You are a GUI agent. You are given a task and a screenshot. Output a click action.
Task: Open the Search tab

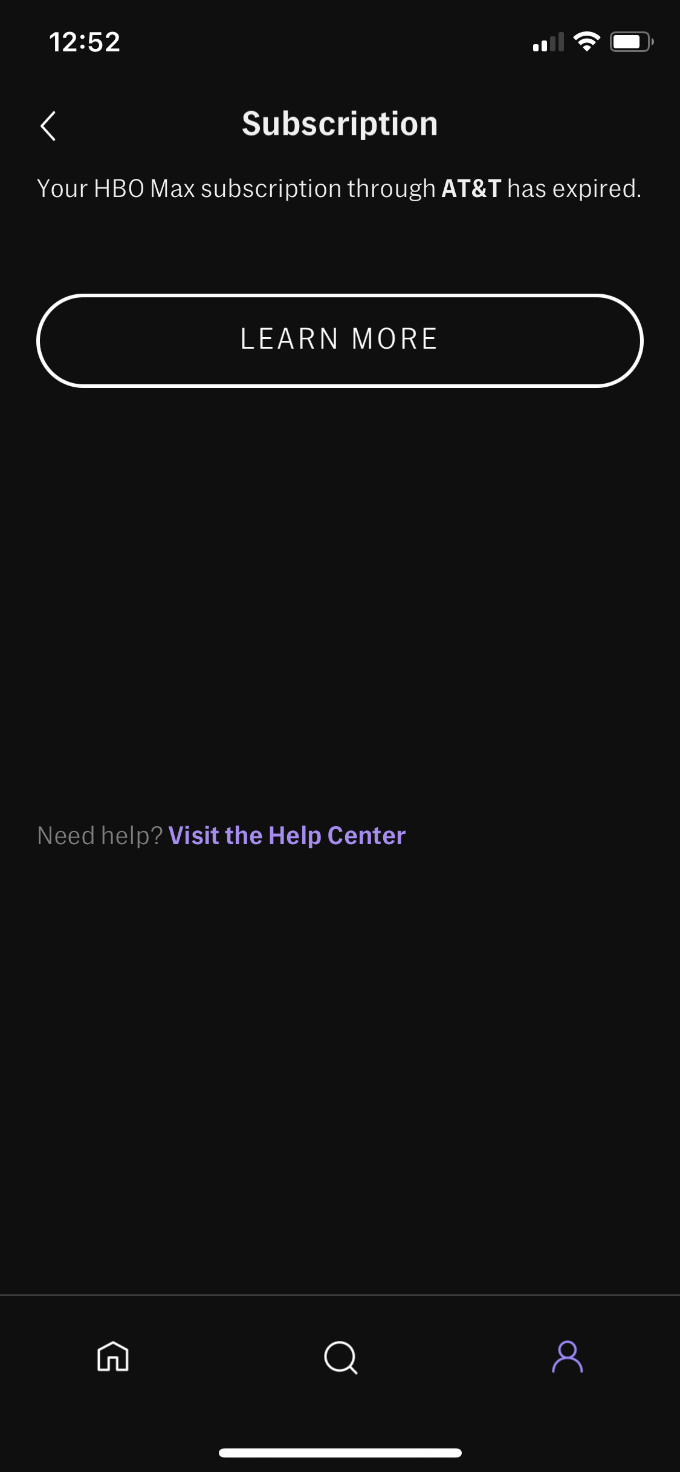pyautogui.click(x=340, y=1357)
